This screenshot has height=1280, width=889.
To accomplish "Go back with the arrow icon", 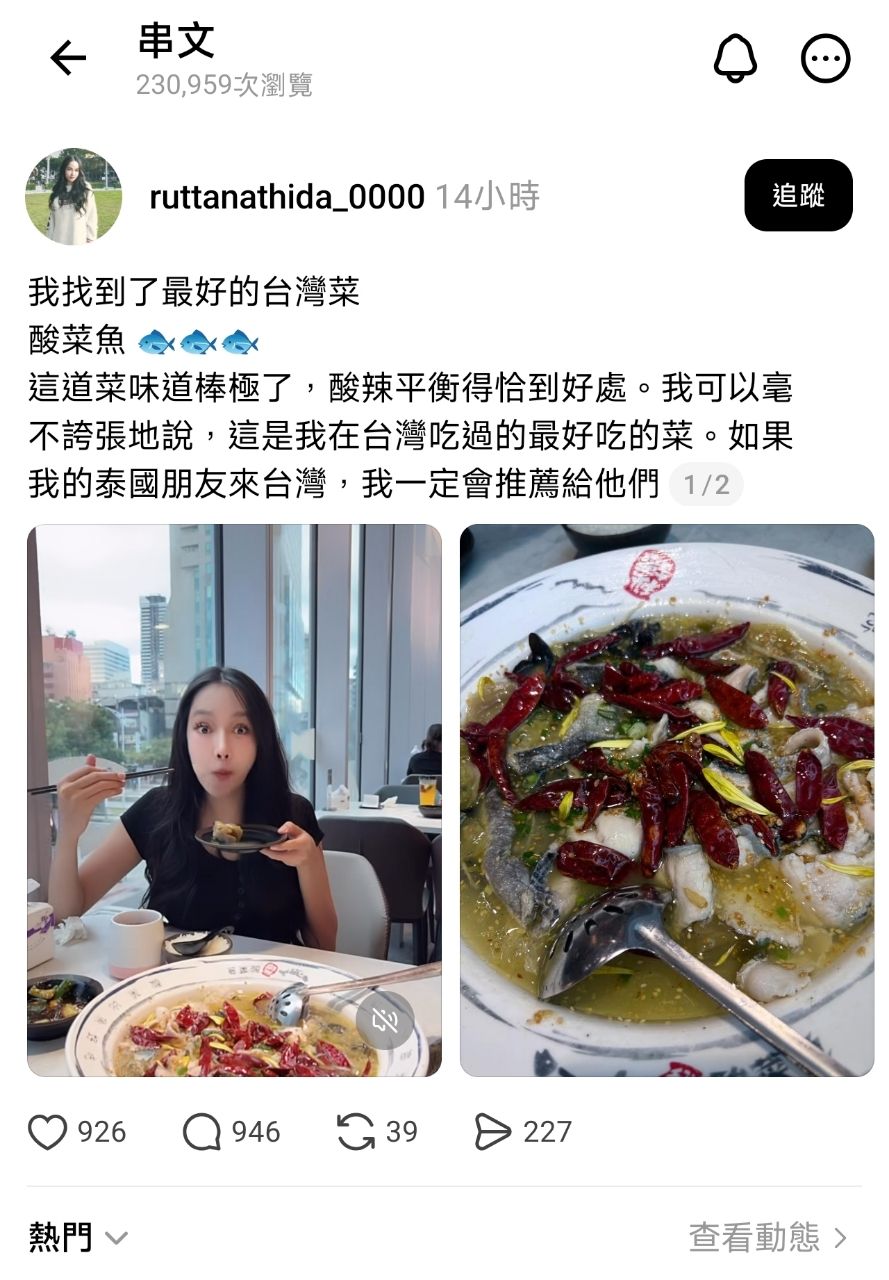I will tap(68, 59).
